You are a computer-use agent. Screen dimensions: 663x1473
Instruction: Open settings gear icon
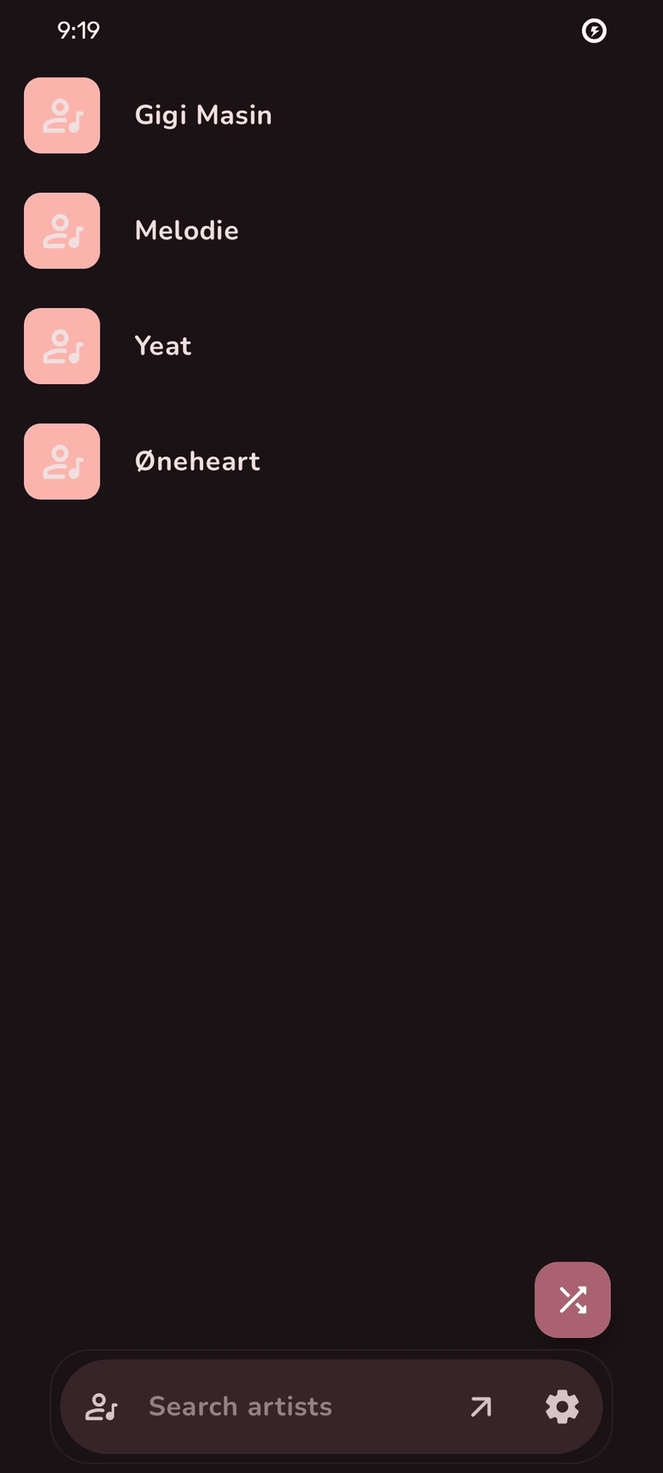562,1407
